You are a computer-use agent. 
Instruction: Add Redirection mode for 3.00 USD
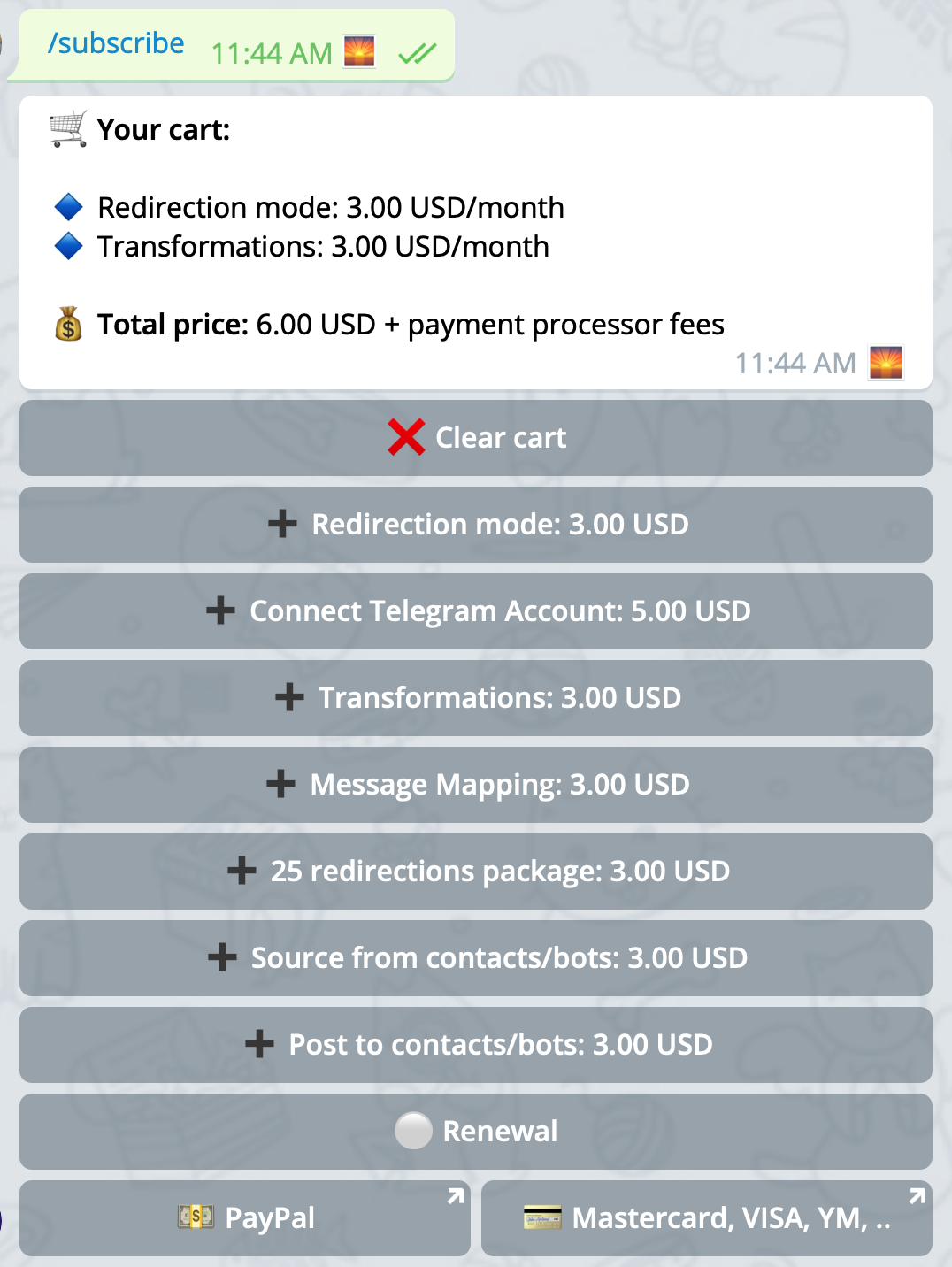point(476,525)
